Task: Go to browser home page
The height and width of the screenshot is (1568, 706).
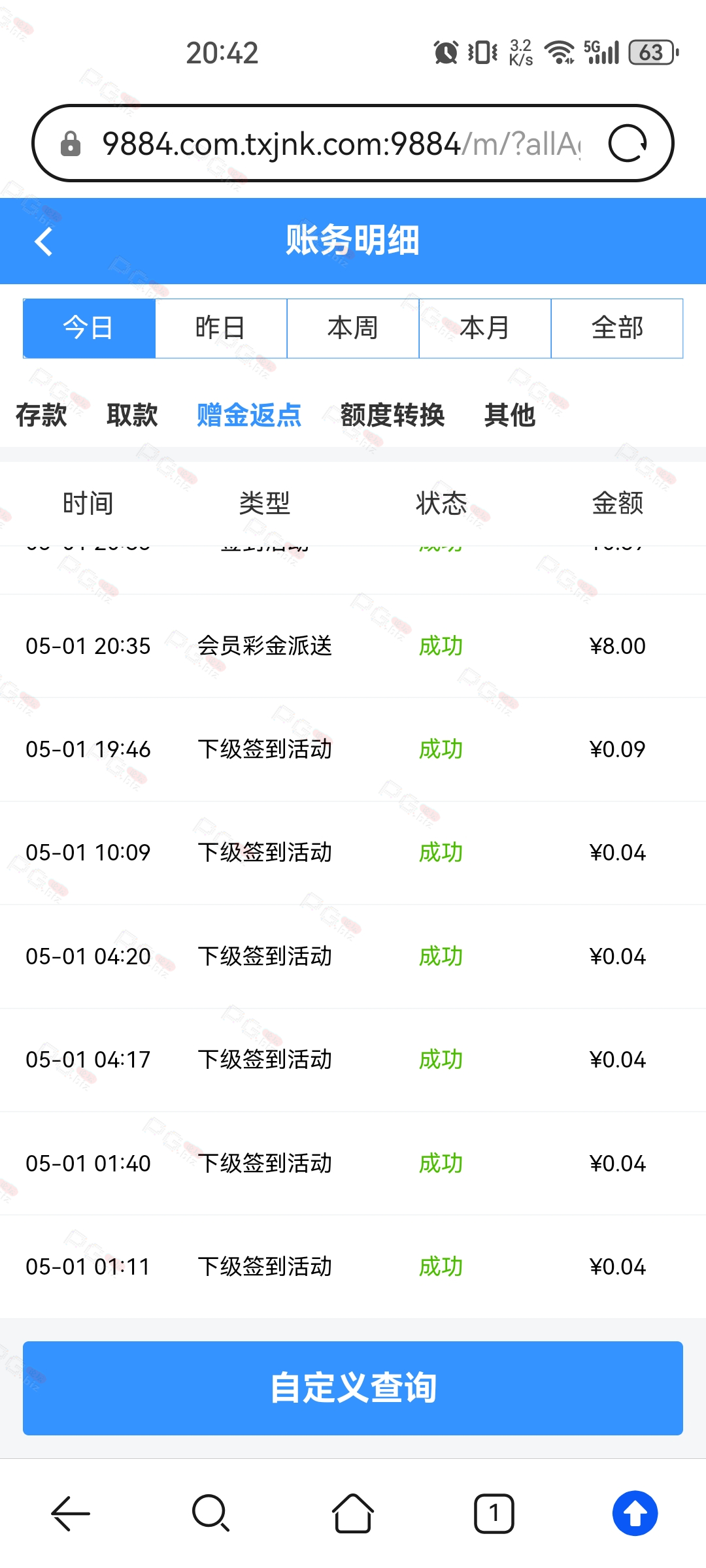Action: pos(353,1513)
